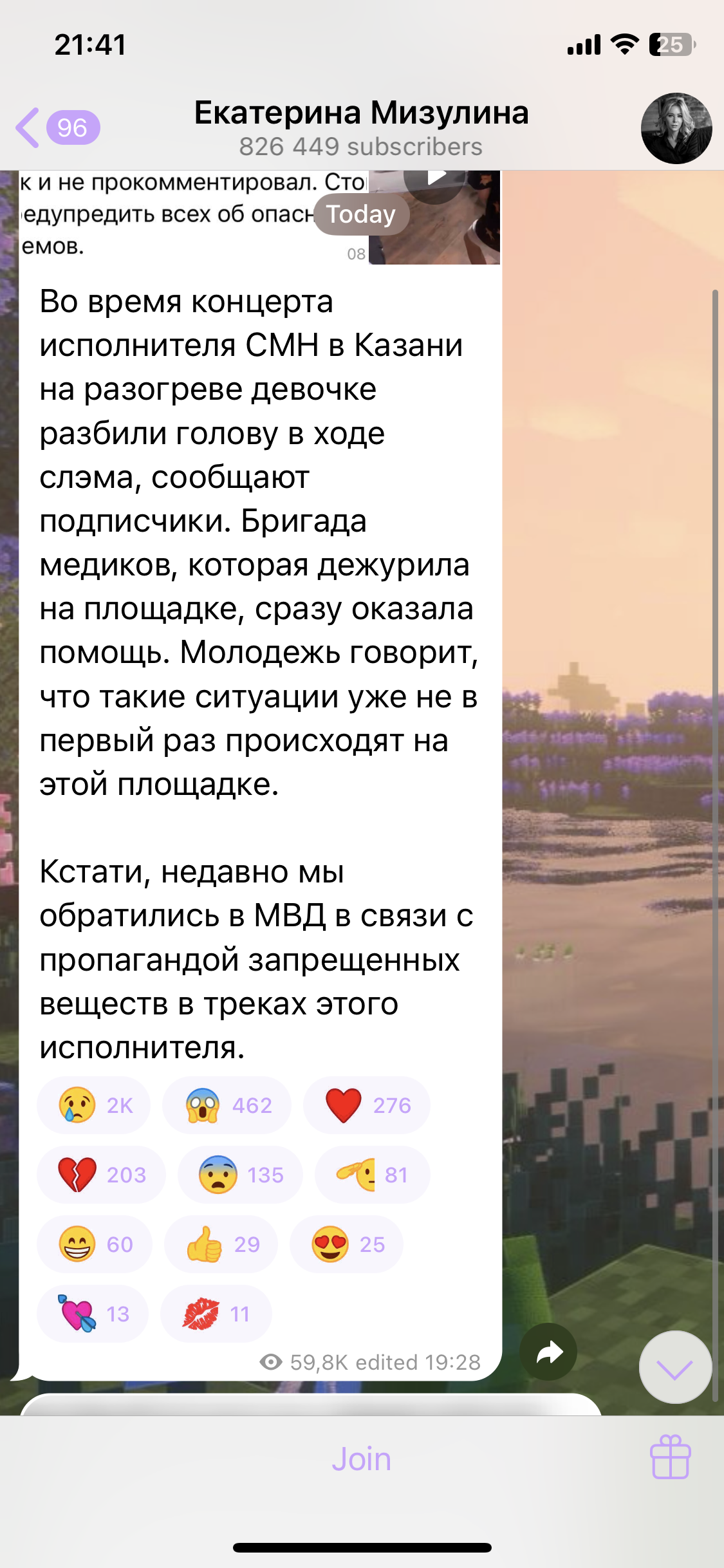React with screaming face (462)
This screenshot has width=724, height=1568.
click(227, 1105)
